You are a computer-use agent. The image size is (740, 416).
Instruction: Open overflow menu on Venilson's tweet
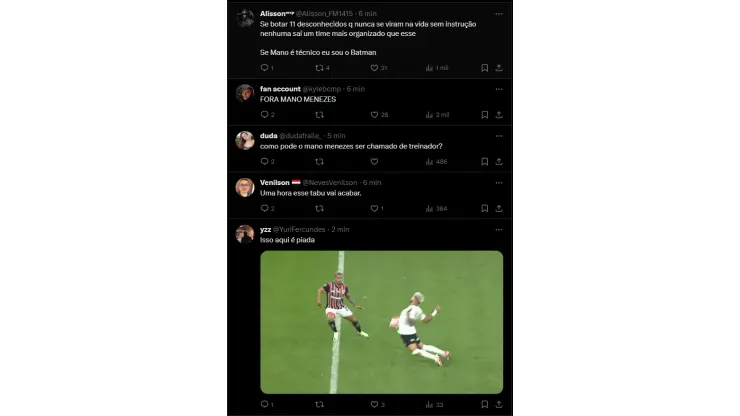498,182
